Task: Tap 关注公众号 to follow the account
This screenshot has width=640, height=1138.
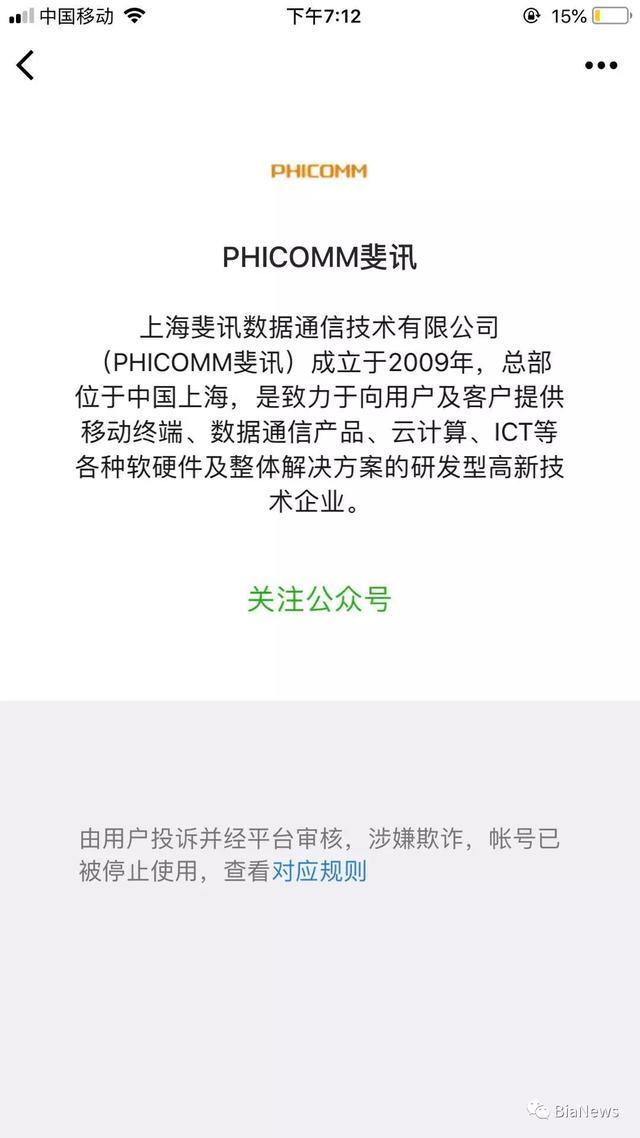Action: pyautogui.click(x=319, y=599)
